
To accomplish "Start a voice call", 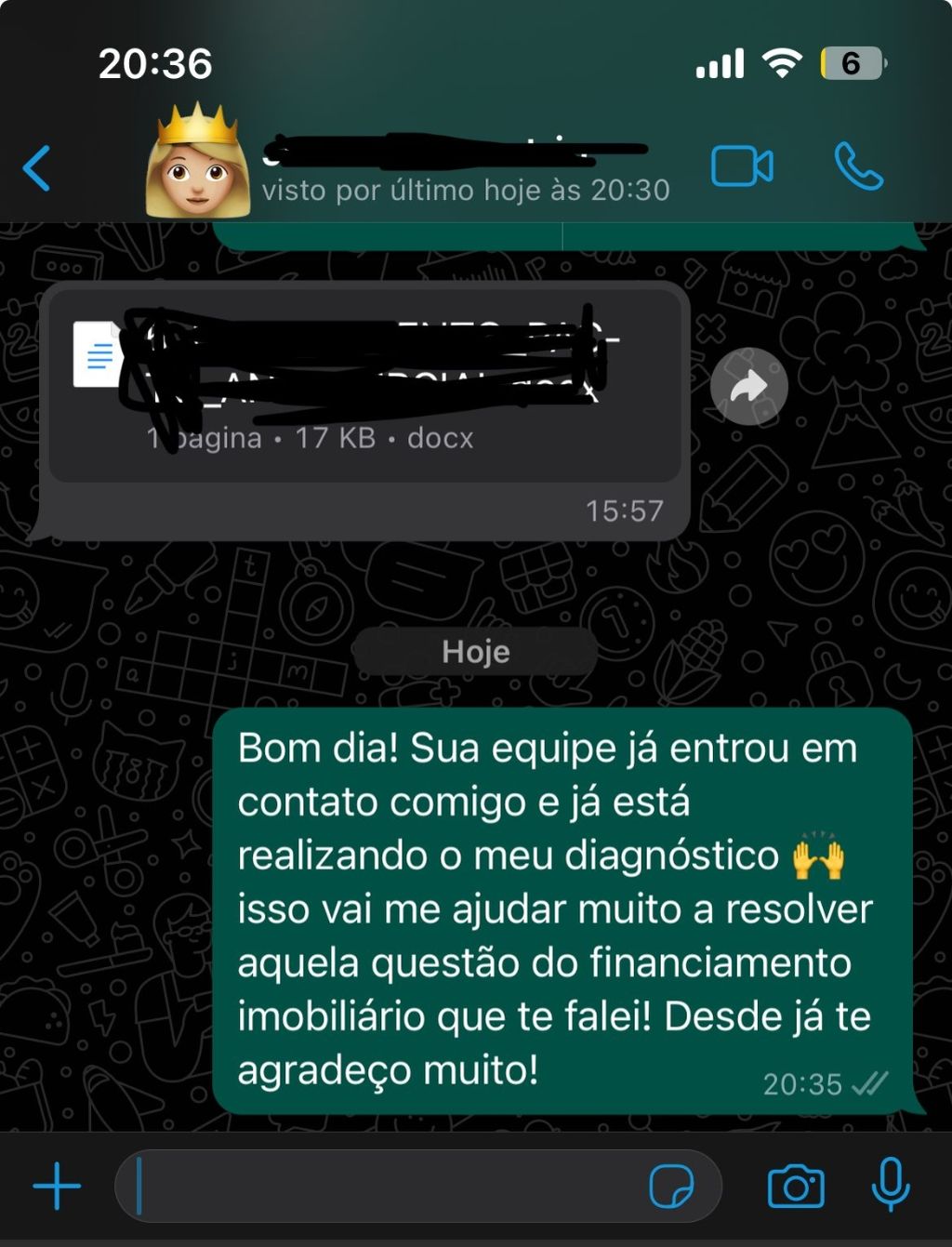I will pyautogui.click(x=858, y=167).
